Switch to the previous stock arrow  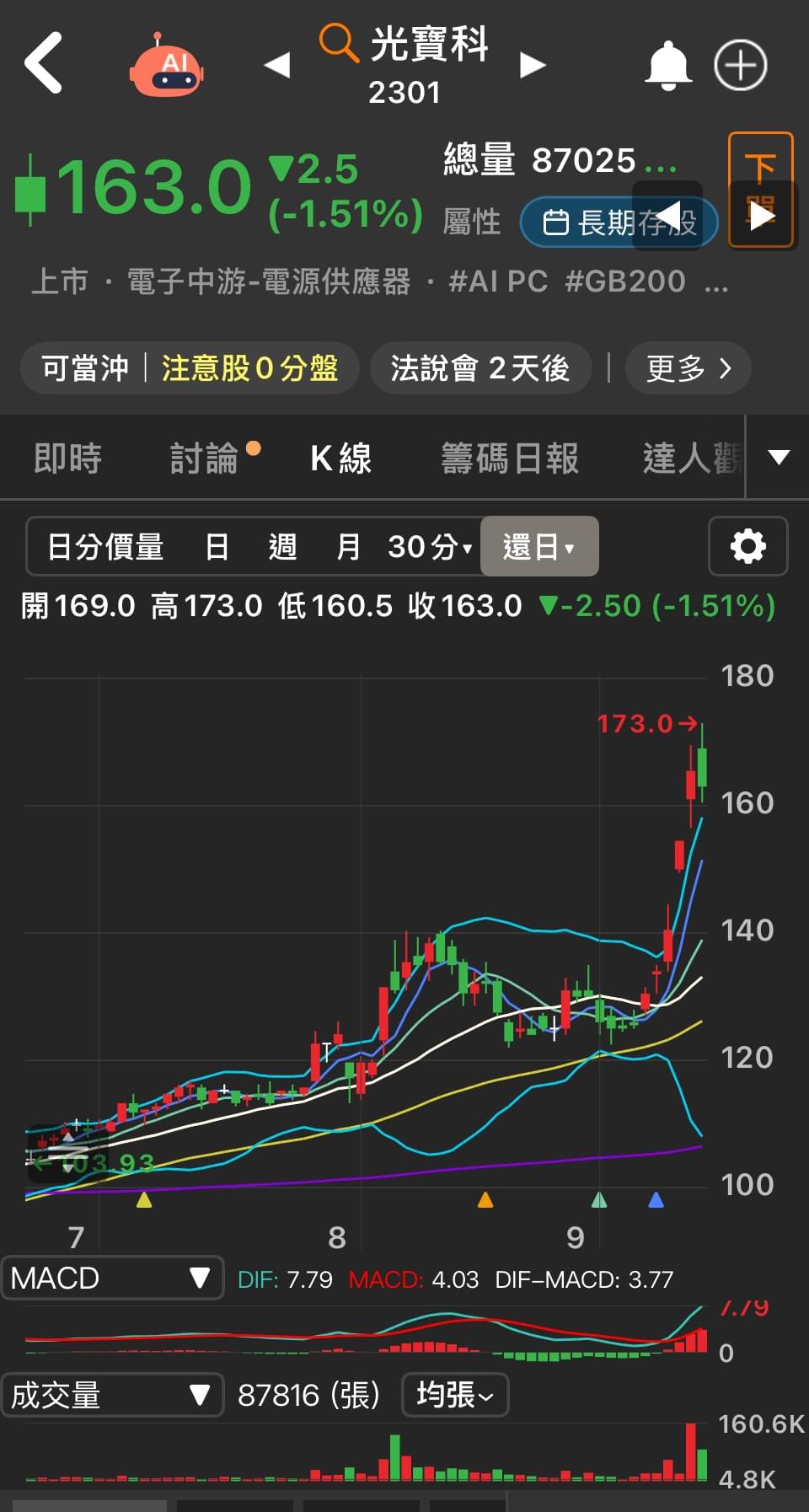coord(276,65)
